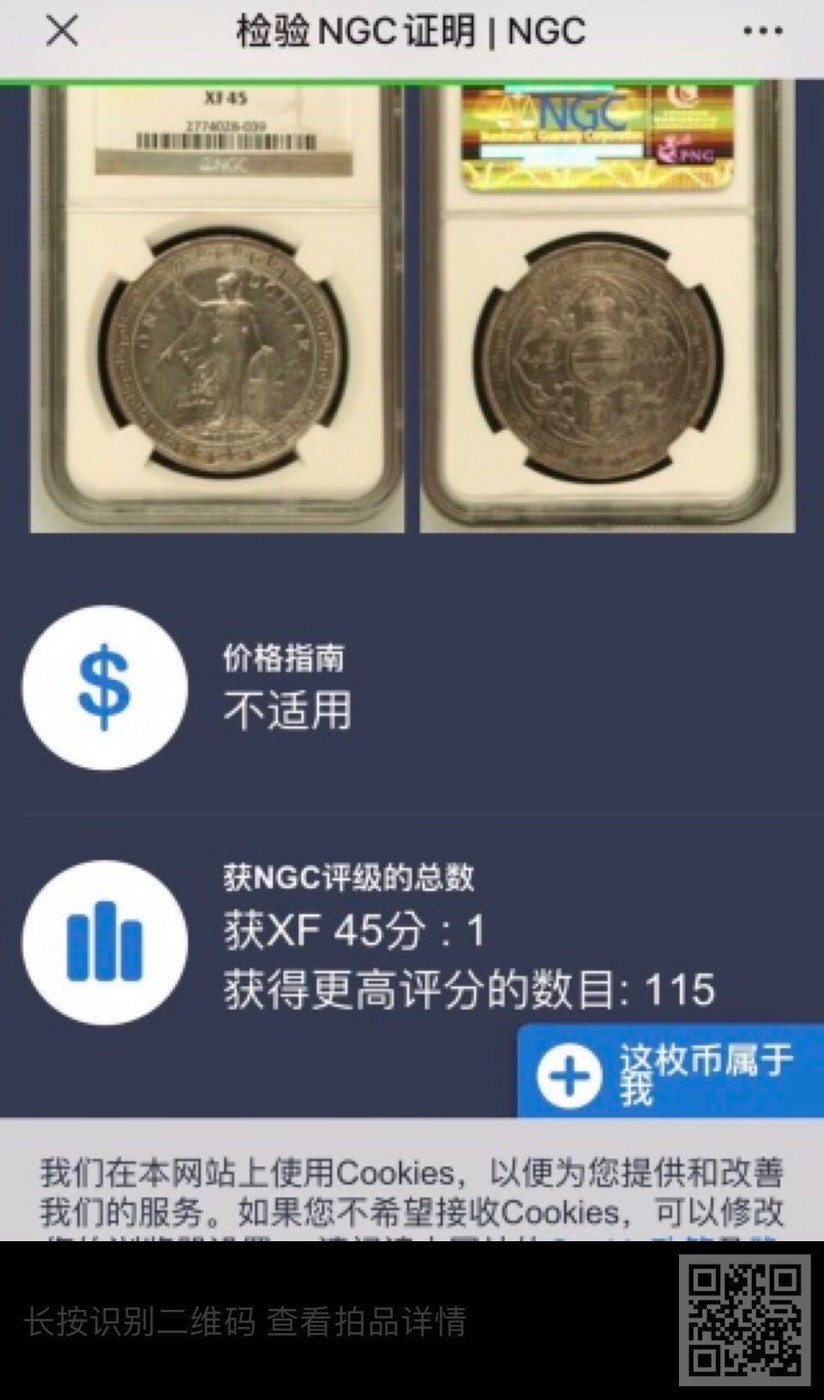The height and width of the screenshot is (1400, 824).
Task: Open the obverse coin slab photo
Action: 217,308
